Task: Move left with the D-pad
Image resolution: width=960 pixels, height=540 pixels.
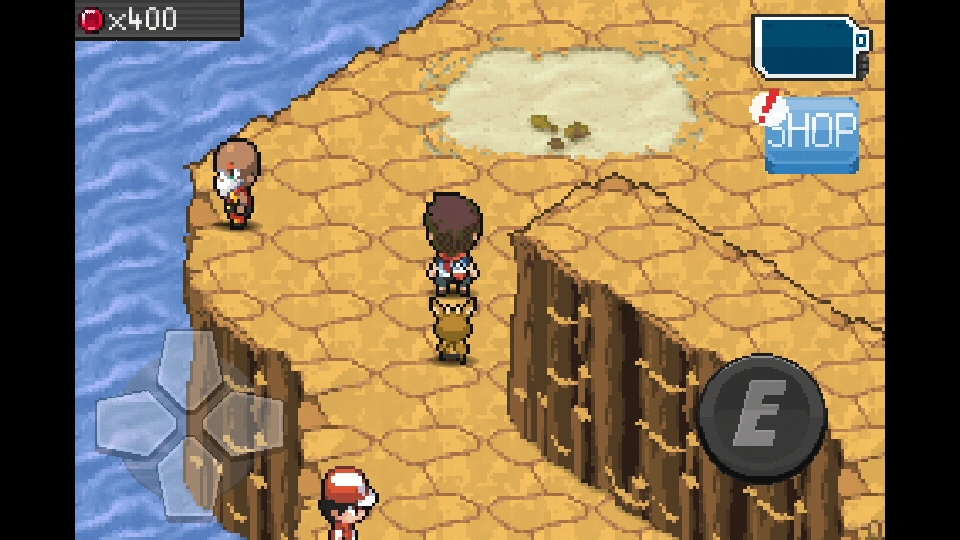Action: (x=135, y=422)
